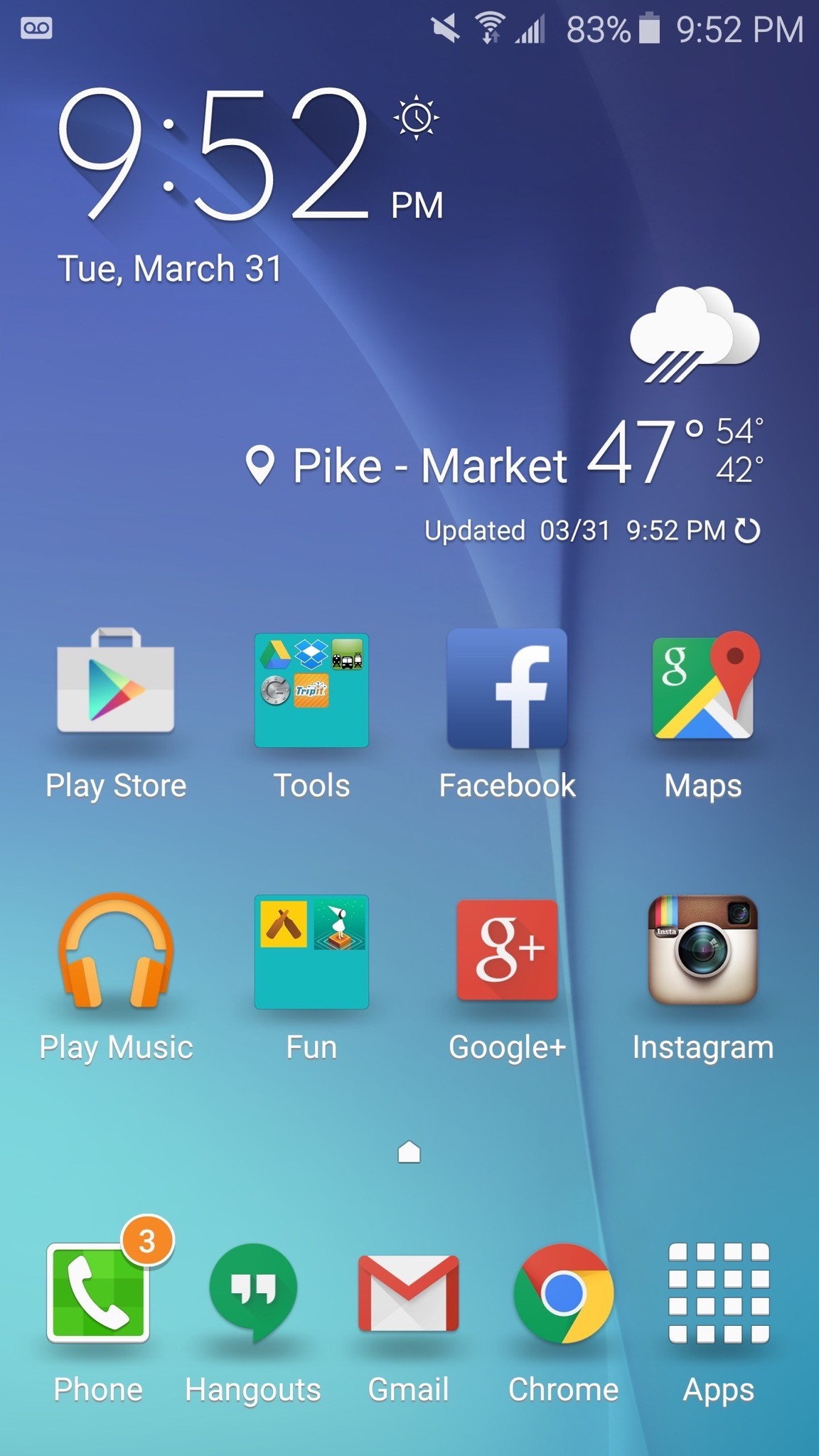Launch the Facebook app
This screenshot has width=819, height=1456.
(507, 688)
